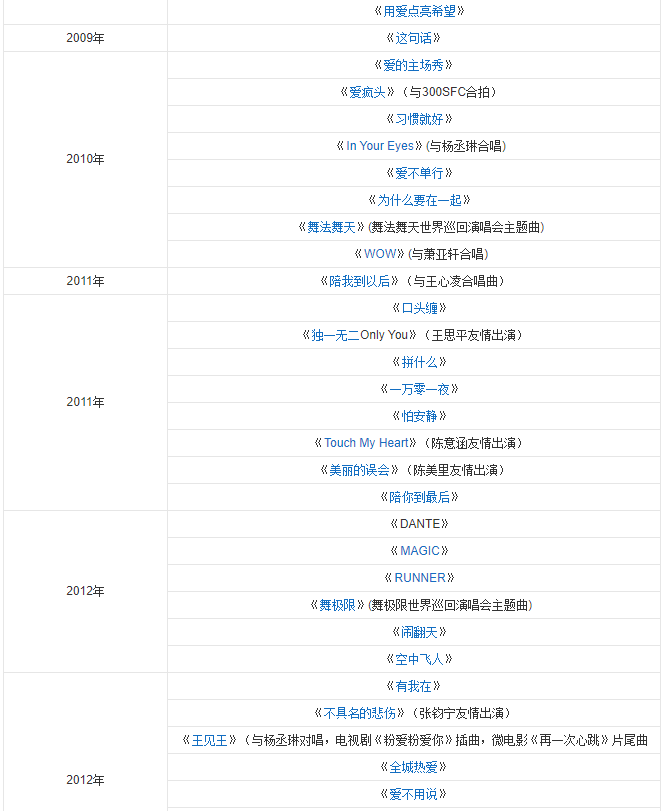The height and width of the screenshot is (811, 665).
Task: Follow the 舞极限 link
Action: pos(337,605)
